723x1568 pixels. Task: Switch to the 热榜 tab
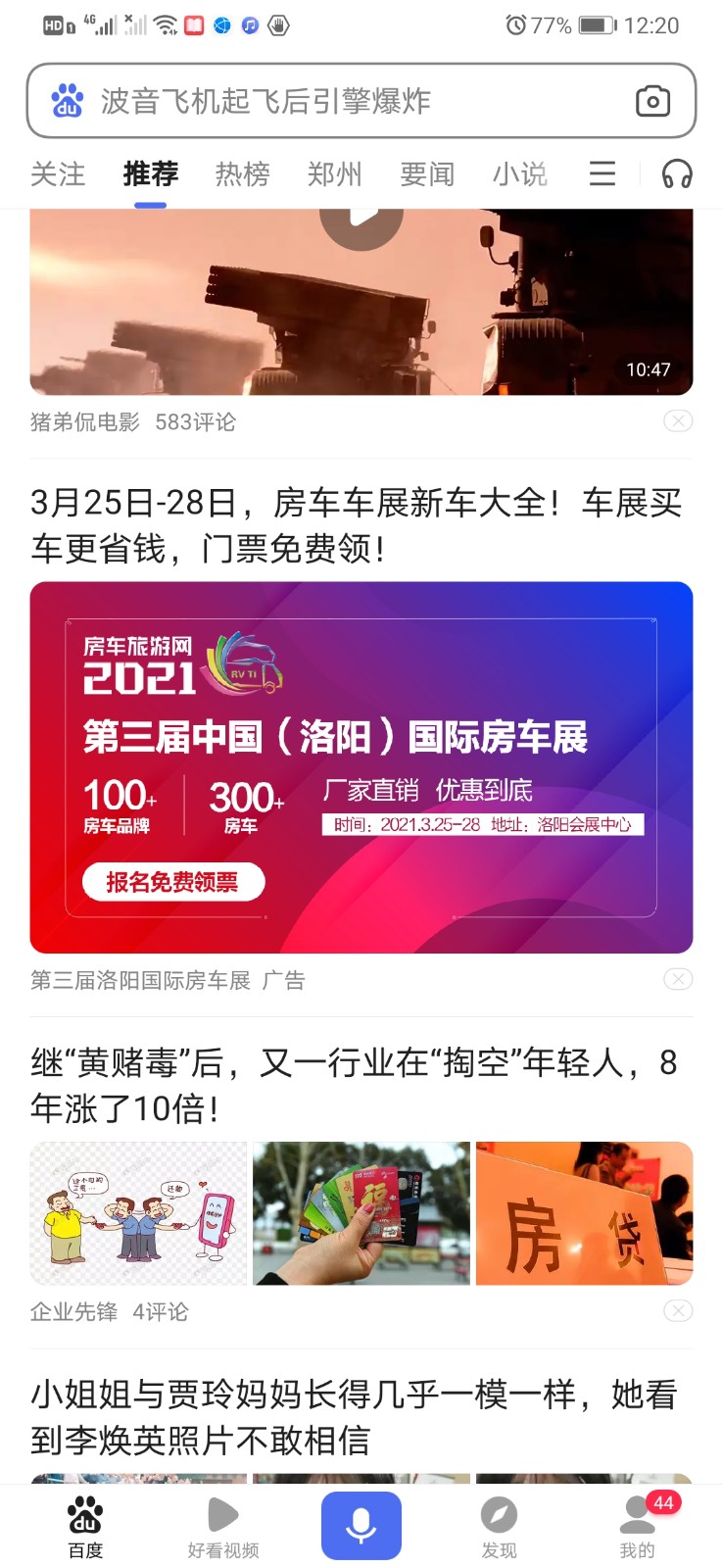tap(242, 174)
